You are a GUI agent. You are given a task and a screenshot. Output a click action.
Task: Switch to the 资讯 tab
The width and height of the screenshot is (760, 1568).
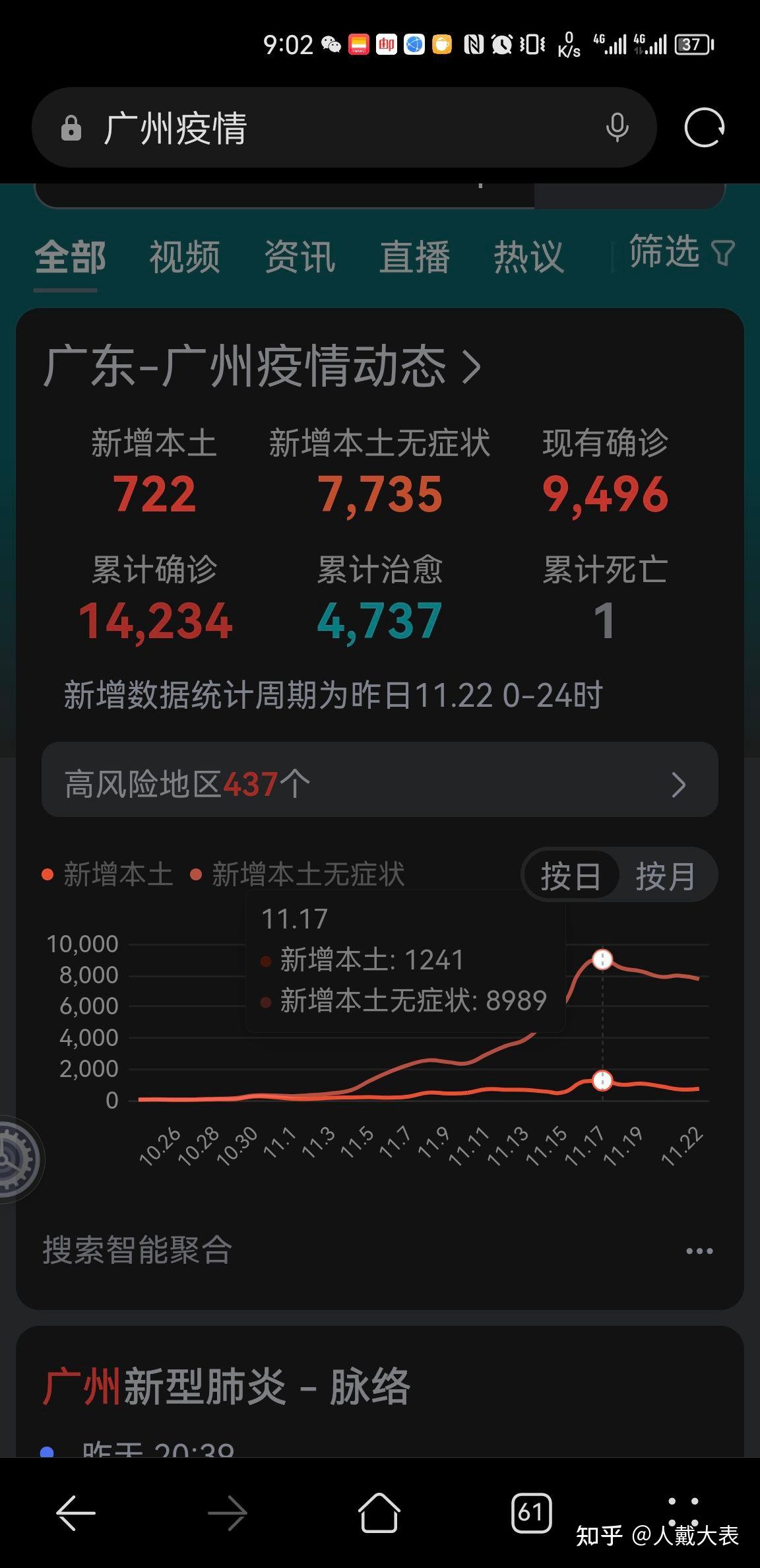coord(300,257)
